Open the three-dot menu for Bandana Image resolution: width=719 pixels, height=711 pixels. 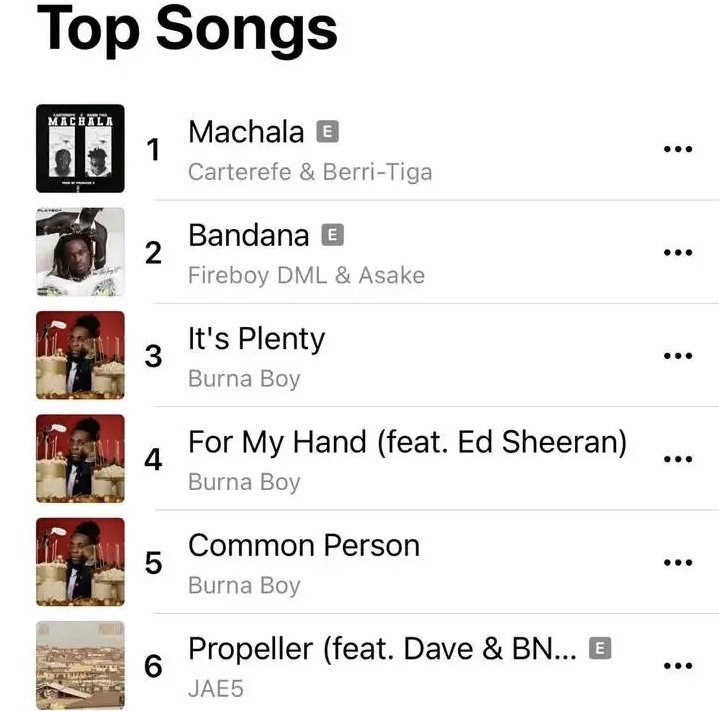click(678, 252)
